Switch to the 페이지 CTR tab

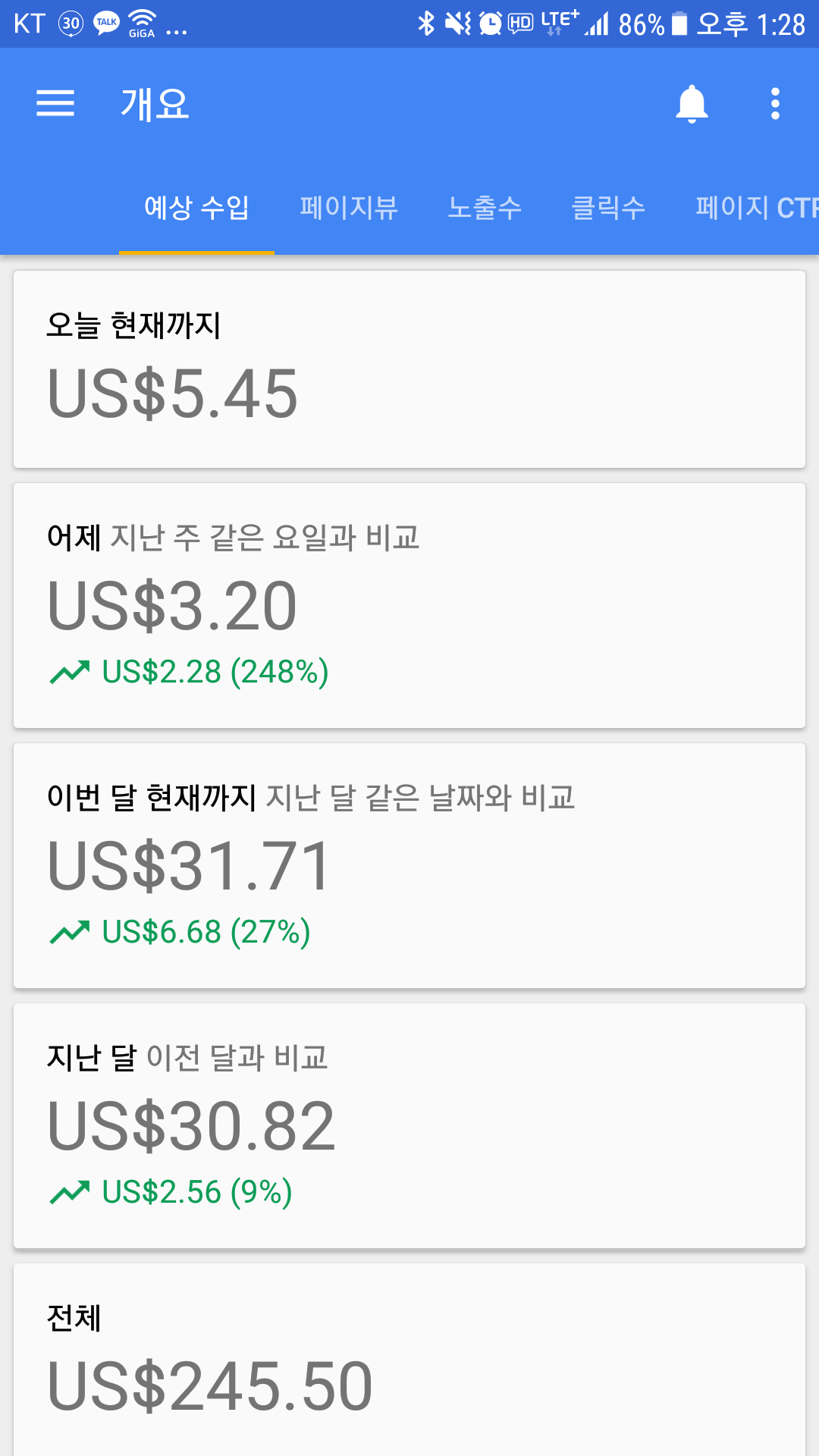[755, 208]
